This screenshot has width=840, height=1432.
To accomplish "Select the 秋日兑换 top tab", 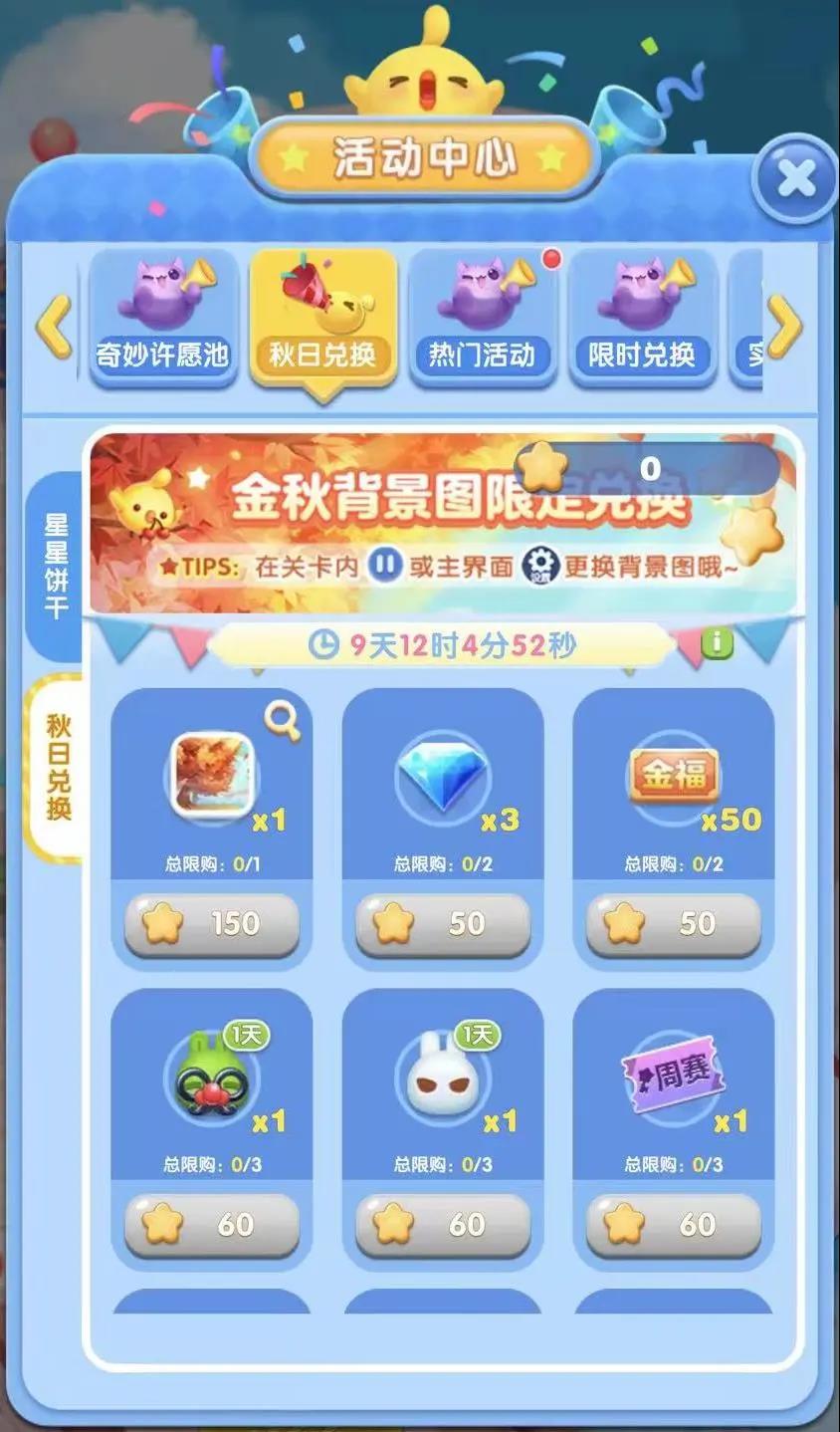I will coord(322,319).
